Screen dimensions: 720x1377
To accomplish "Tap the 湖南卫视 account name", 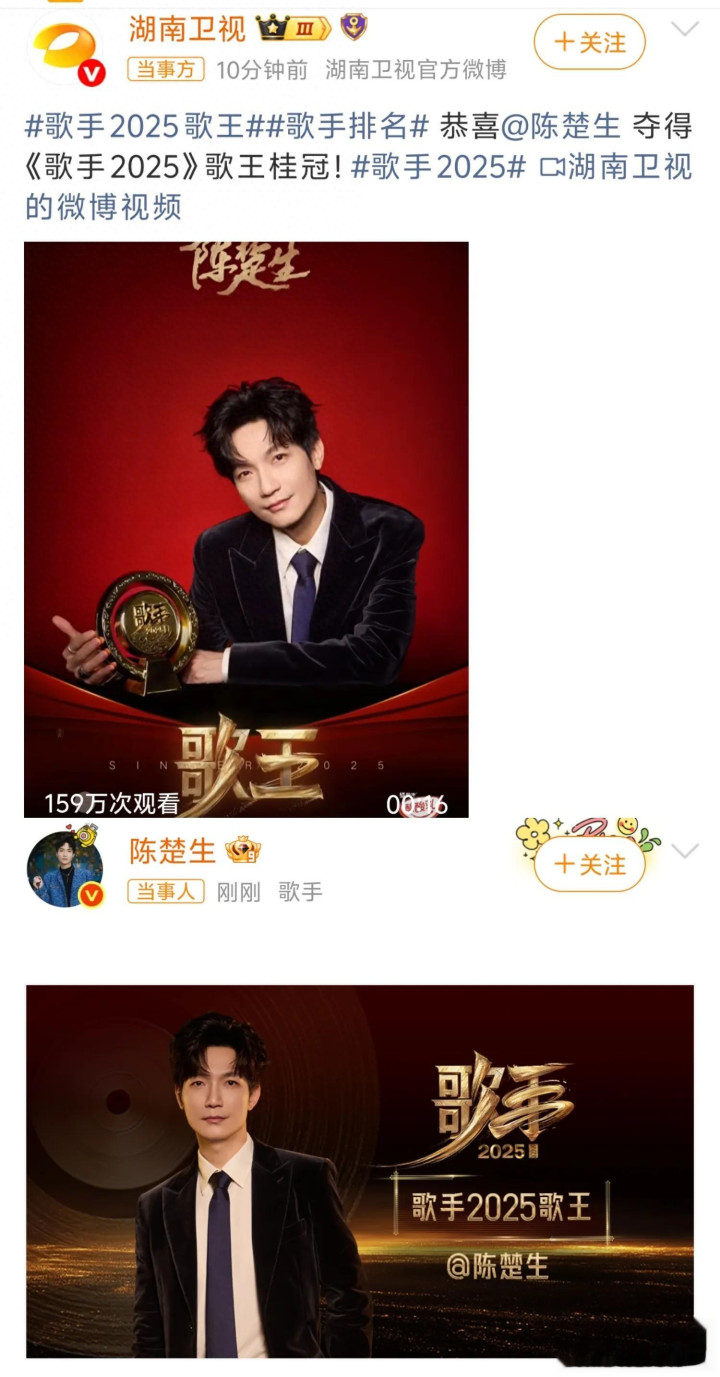I will [x=187, y=29].
